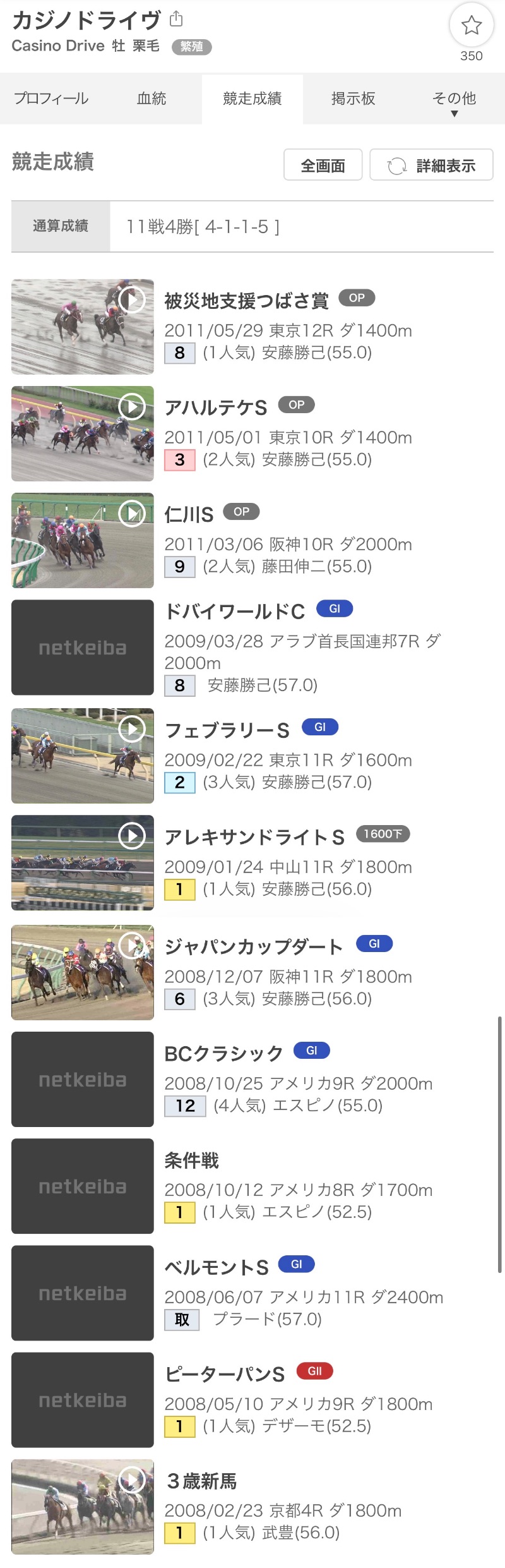Expand the その他 dropdown tab
This screenshot has width=505, height=1568.
[454, 101]
